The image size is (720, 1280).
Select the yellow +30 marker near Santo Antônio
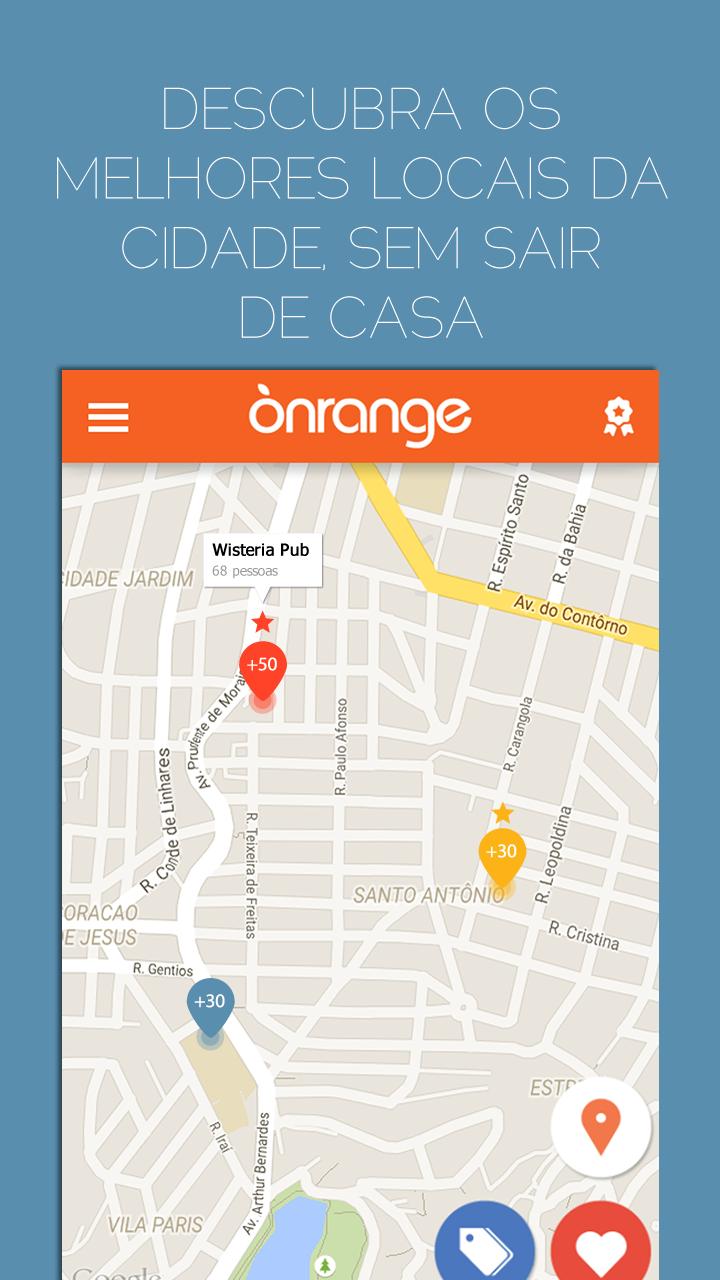pos(500,853)
